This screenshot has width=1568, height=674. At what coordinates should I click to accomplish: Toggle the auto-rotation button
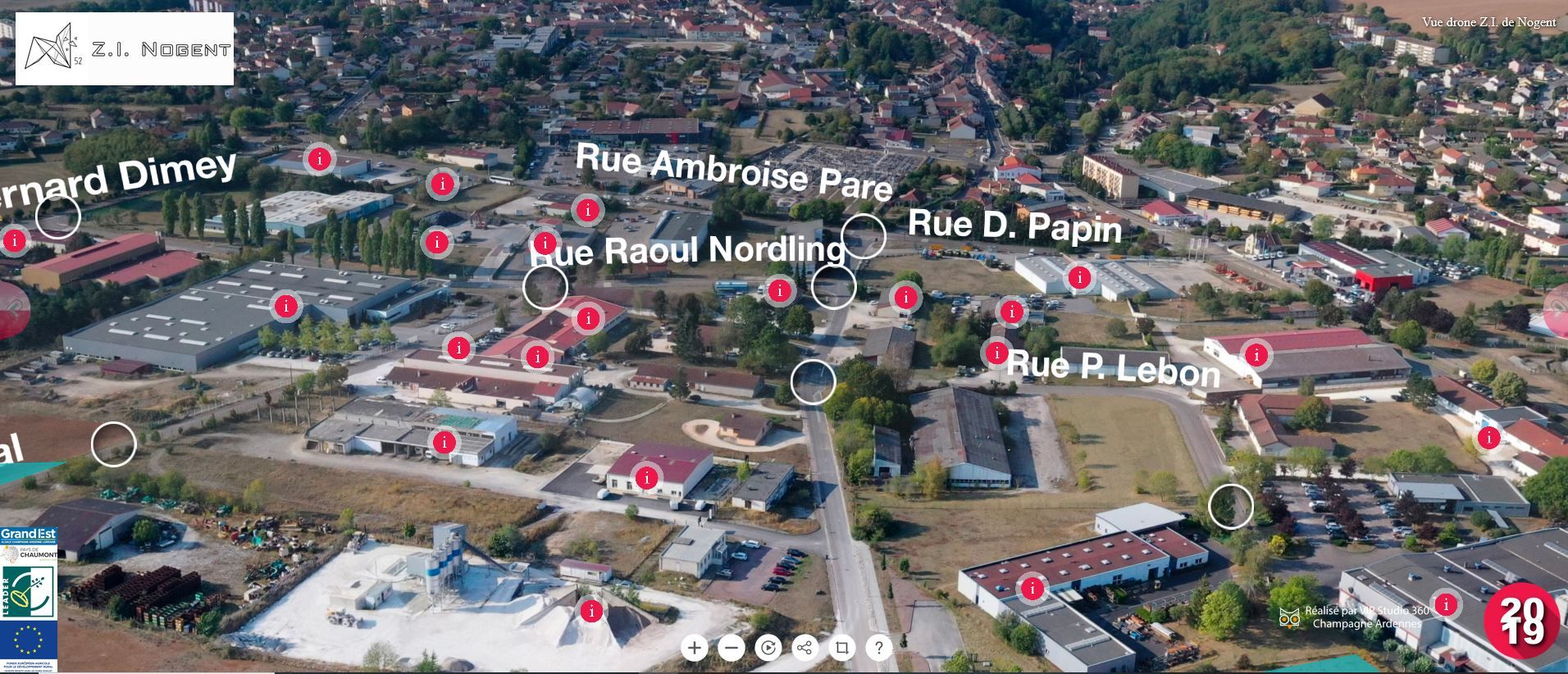coord(768,649)
